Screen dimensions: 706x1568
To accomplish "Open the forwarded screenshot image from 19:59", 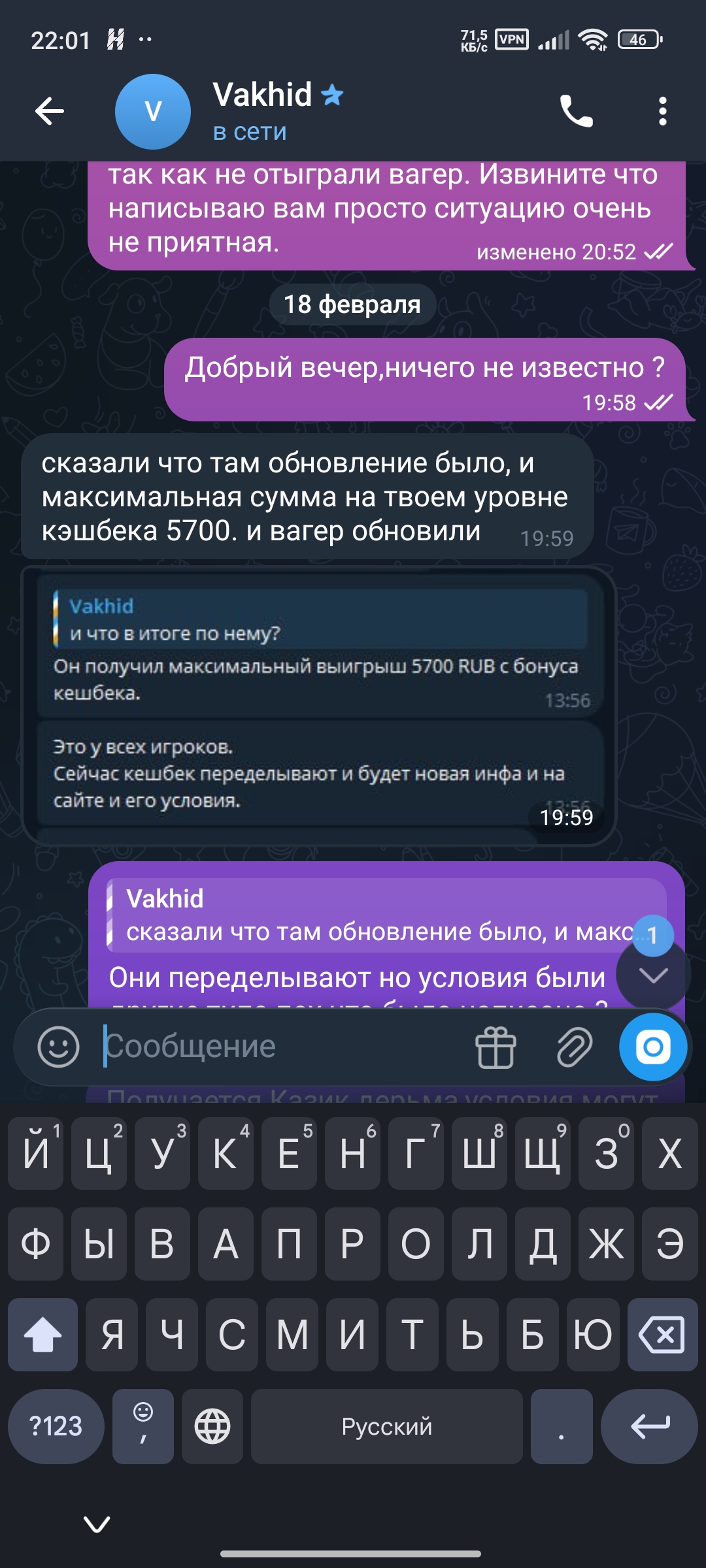I will (318, 706).
